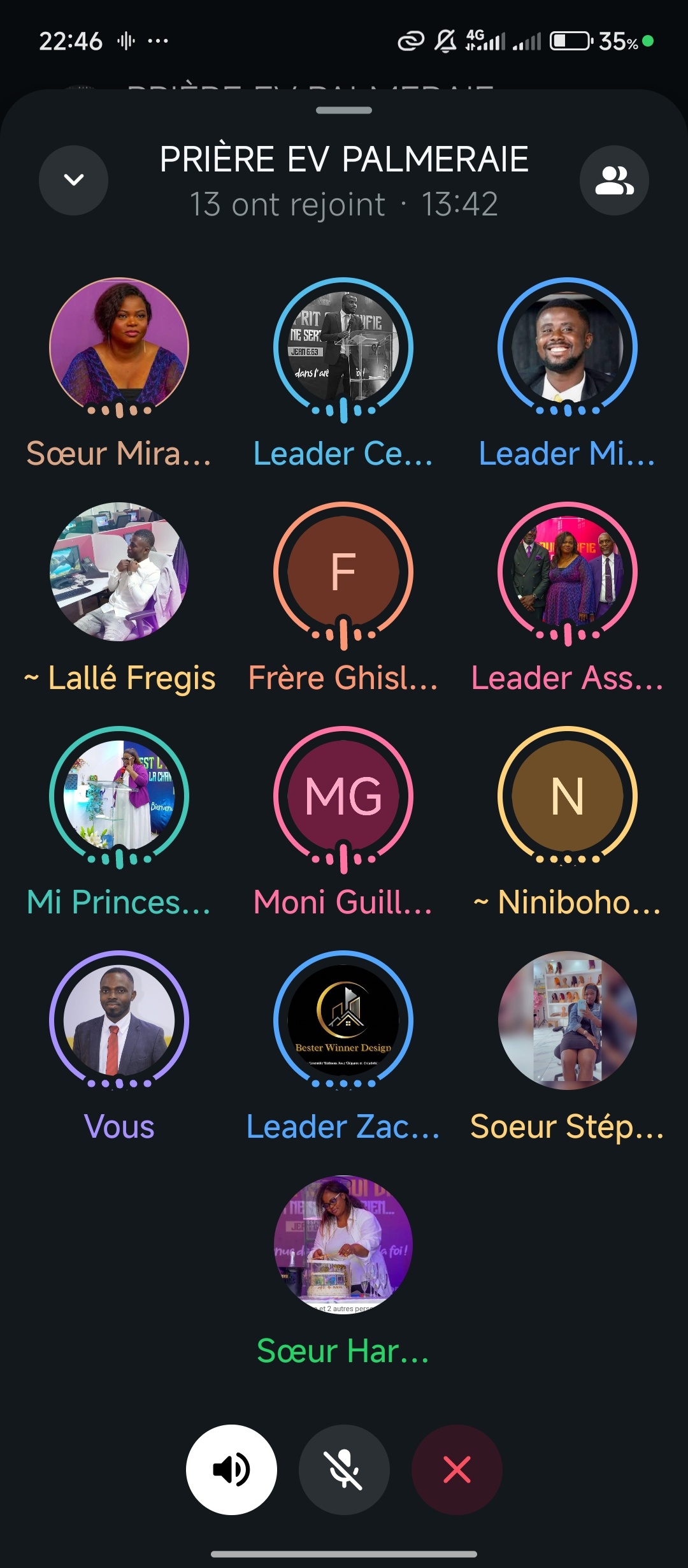Open the participants list icon

[614, 180]
